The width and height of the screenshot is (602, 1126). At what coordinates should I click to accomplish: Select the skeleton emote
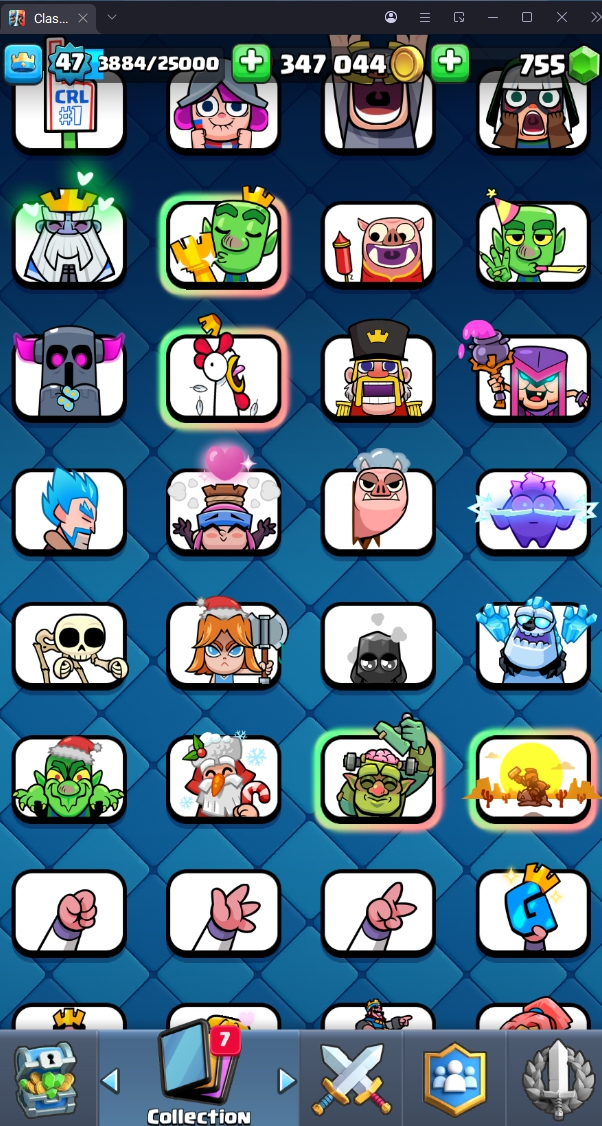[x=69, y=645]
